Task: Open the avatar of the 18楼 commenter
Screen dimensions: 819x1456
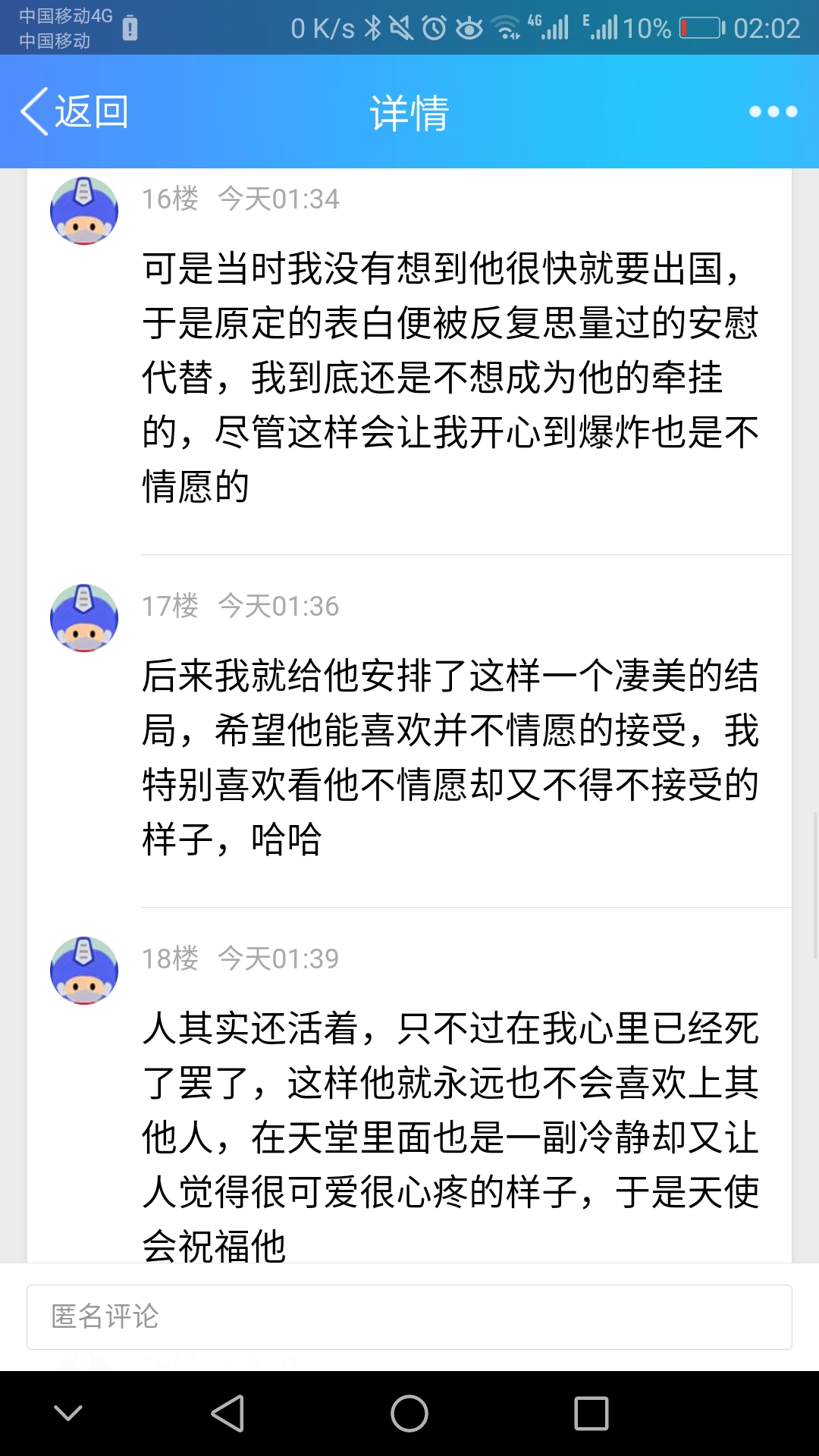Action: tap(84, 971)
